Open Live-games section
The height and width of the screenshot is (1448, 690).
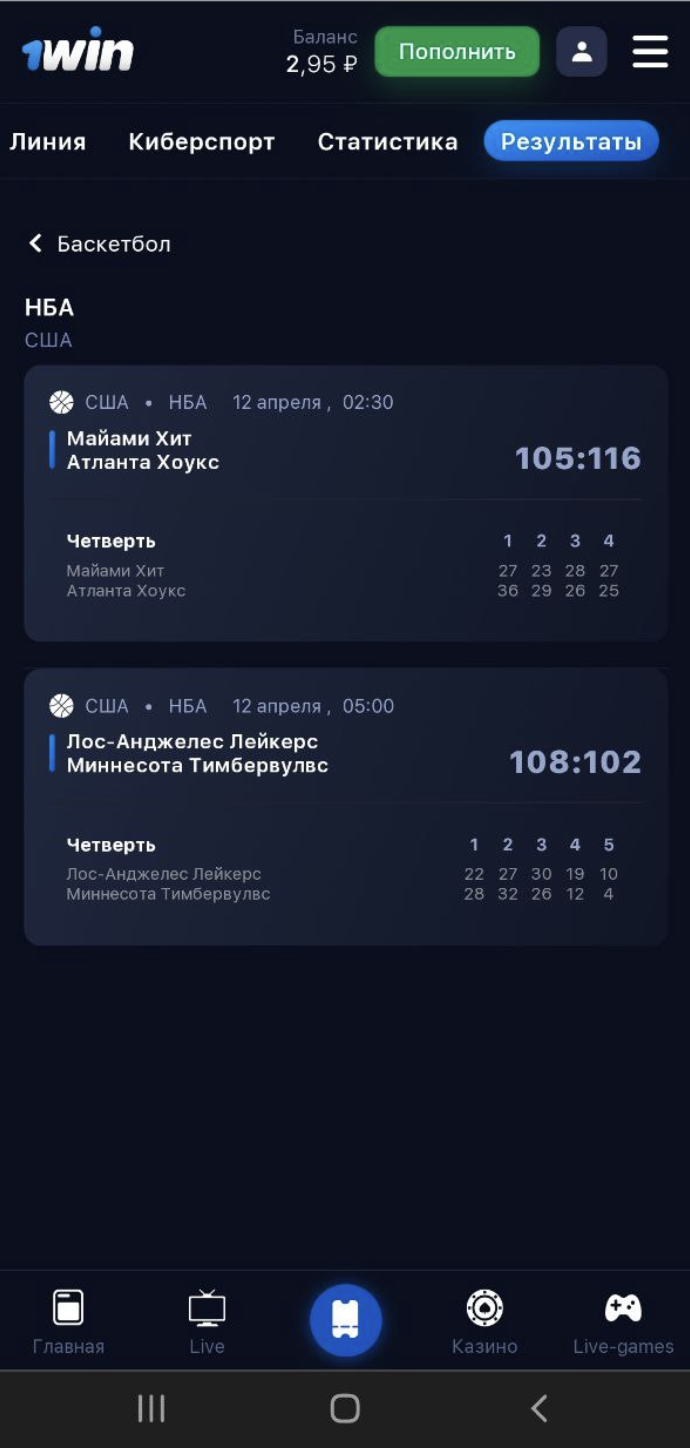(x=623, y=1320)
